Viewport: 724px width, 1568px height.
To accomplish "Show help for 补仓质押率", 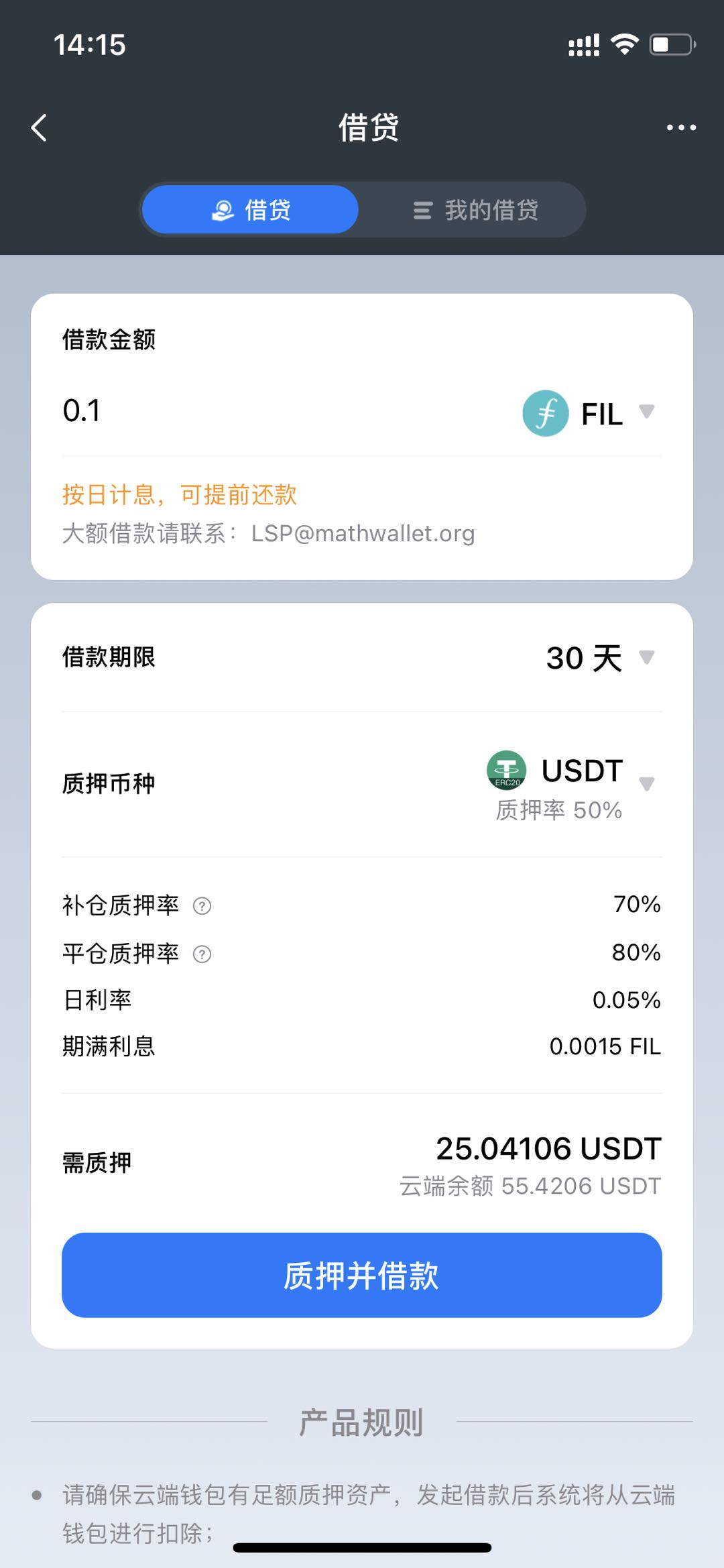I will pyautogui.click(x=202, y=906).
